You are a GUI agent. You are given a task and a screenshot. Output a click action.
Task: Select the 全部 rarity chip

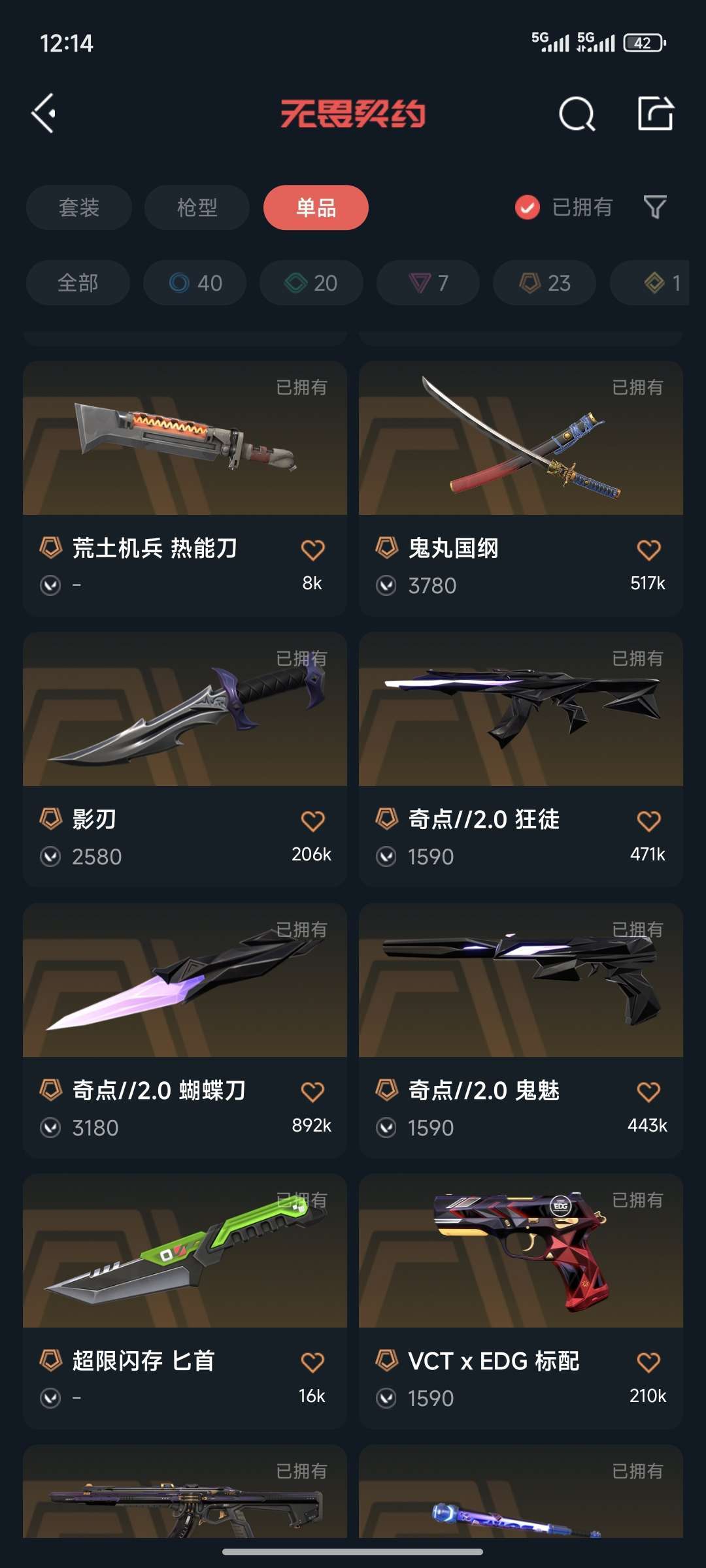coord(78,283)
